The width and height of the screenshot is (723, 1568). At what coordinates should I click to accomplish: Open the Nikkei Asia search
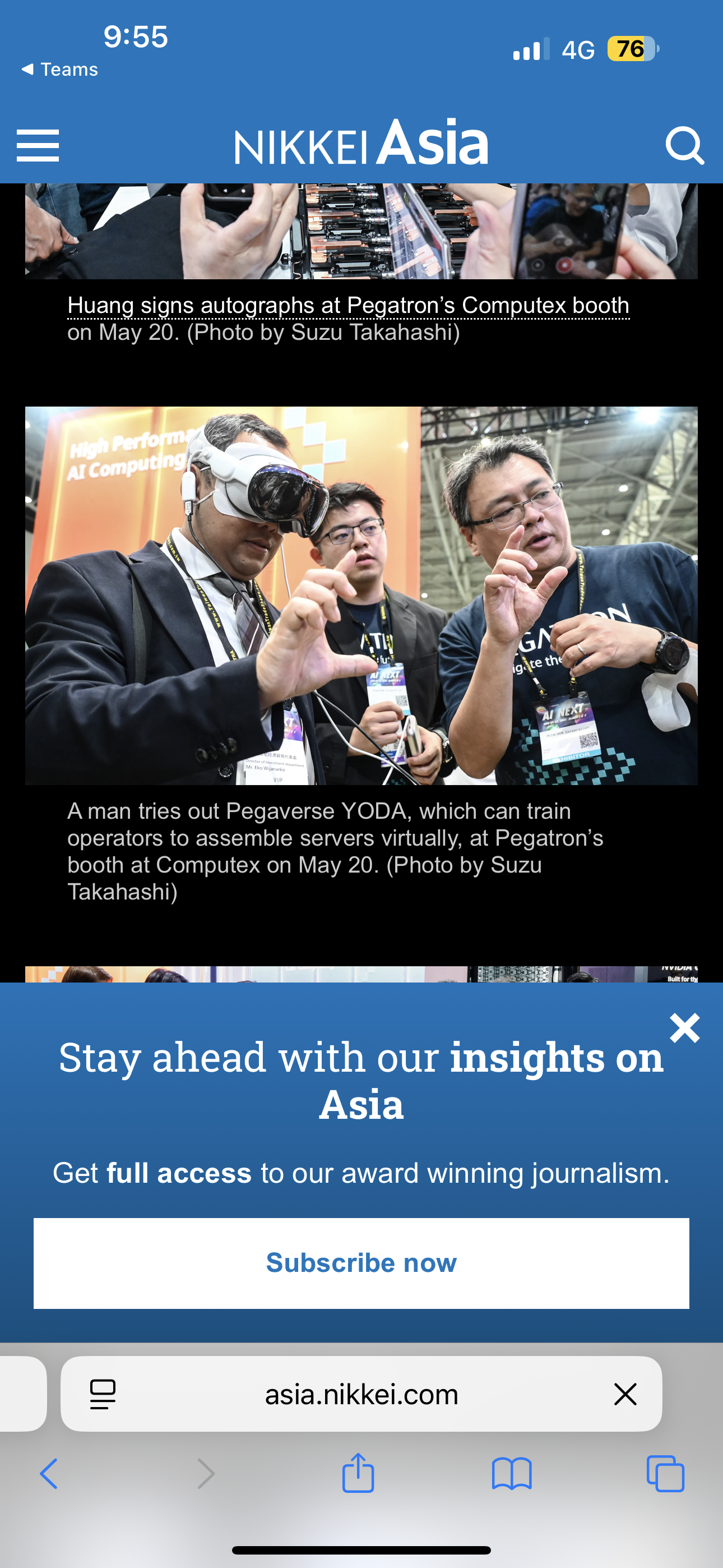[684, 145]
